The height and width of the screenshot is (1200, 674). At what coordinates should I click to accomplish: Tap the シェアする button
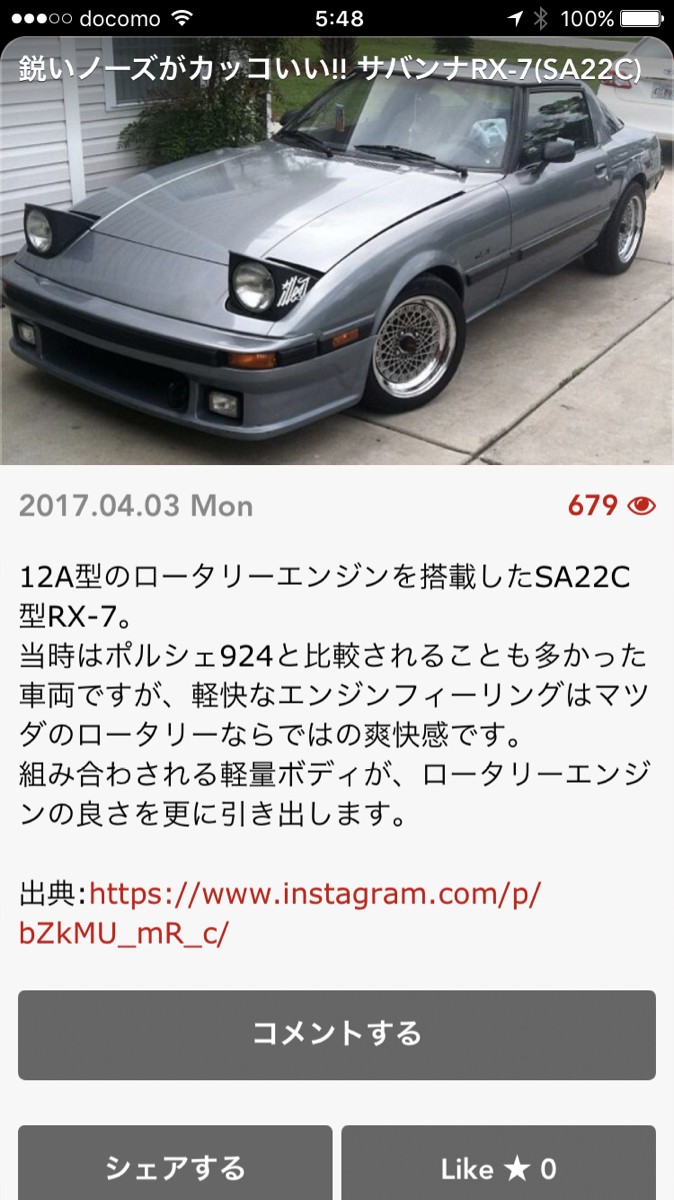point(175,1166)
